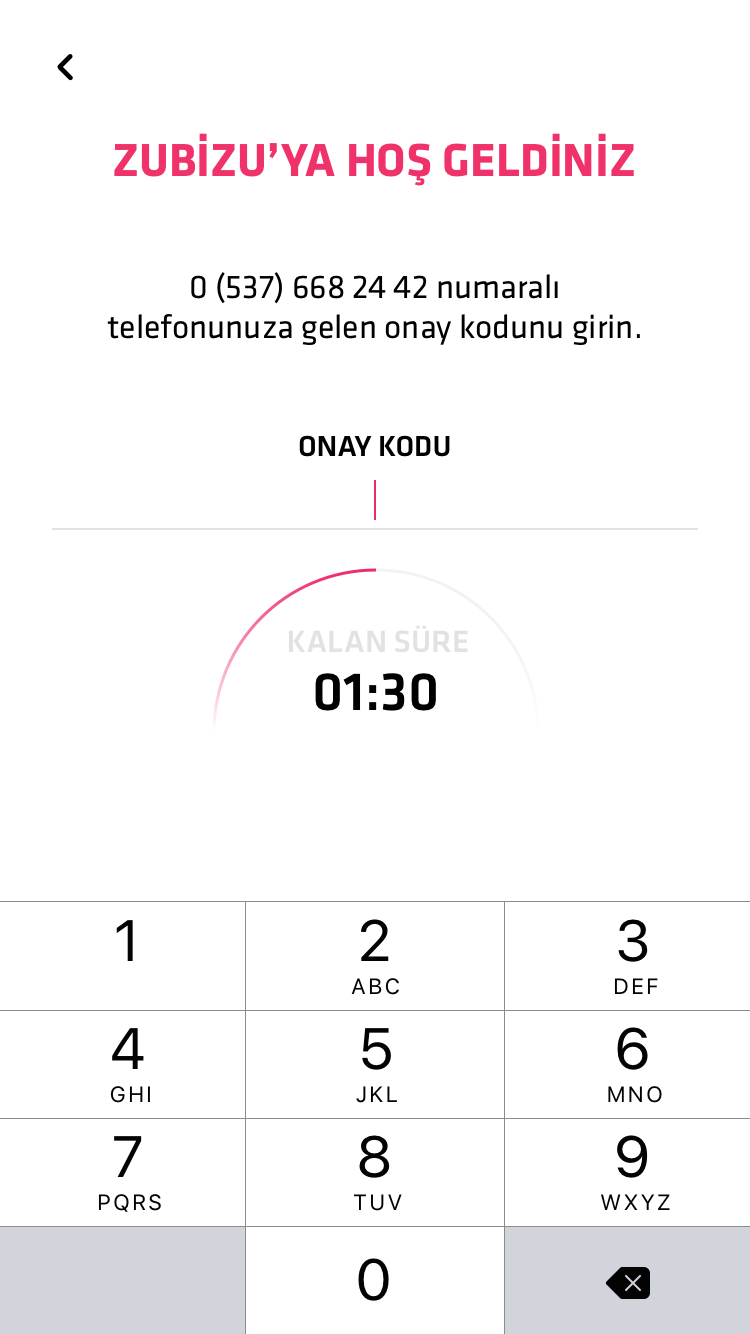This screenshot has height=1334, width=750.
Task: Focus the Onay Kodu input field
Action: point(375,500)
